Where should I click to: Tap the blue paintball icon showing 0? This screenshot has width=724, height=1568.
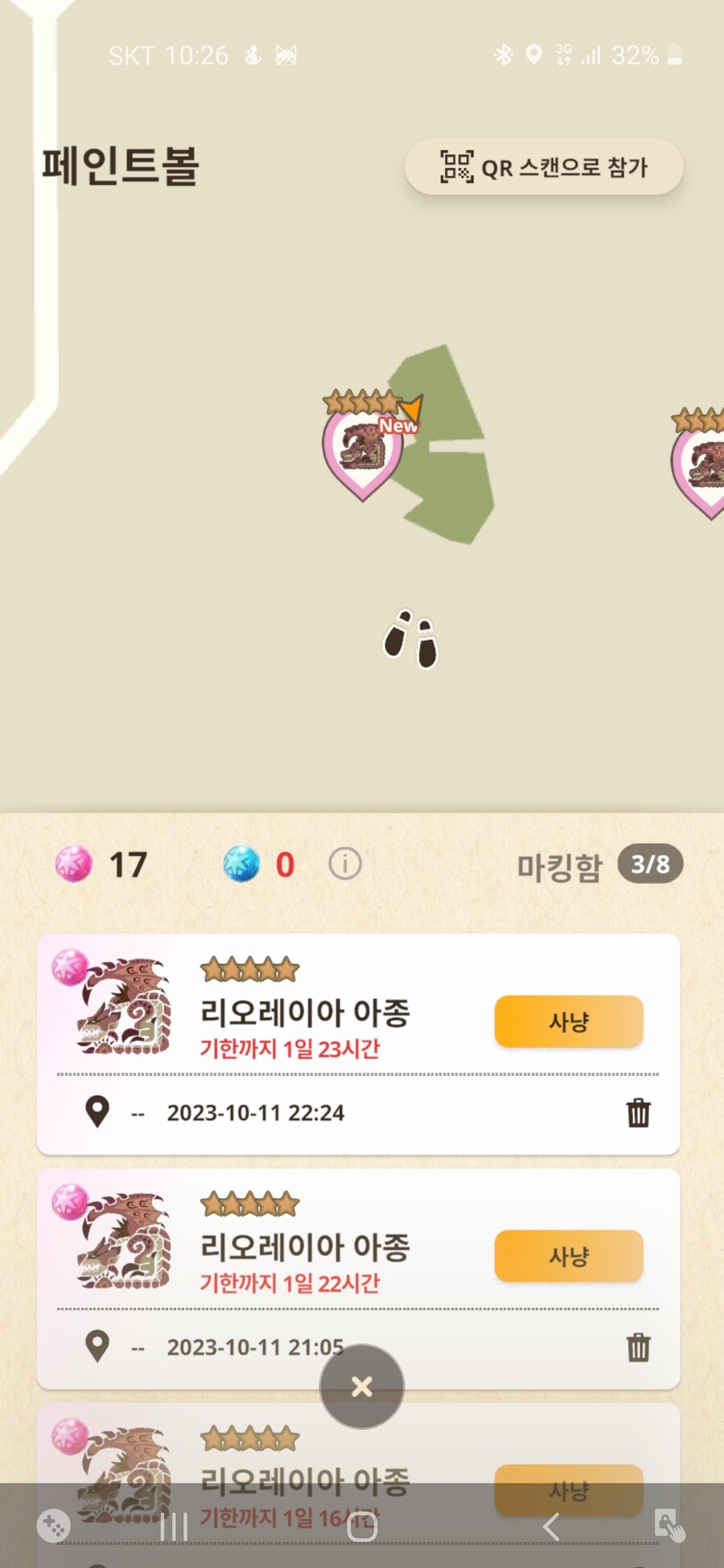245,864
